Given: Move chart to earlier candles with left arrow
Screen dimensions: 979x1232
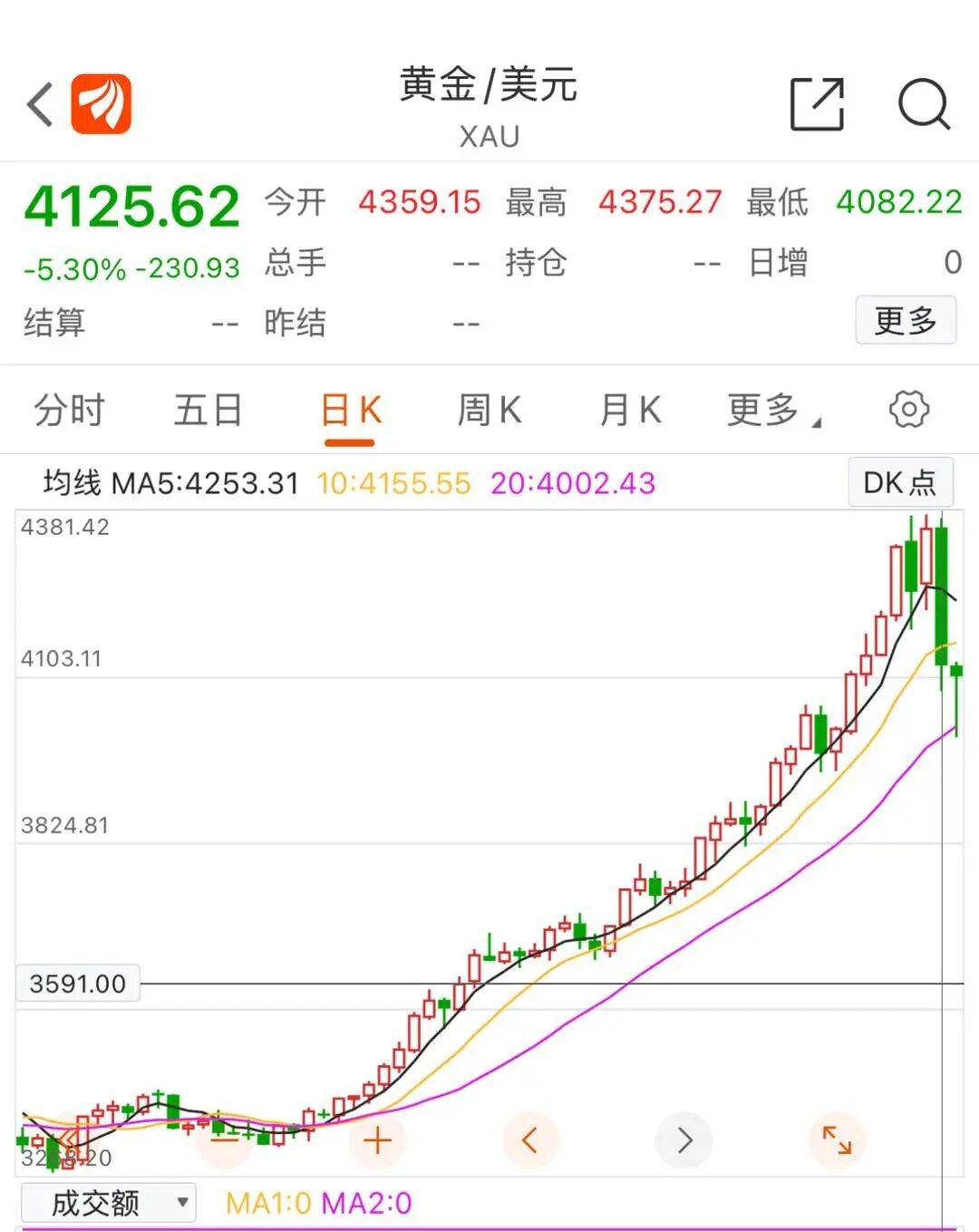Looking at the screenshot, I should tap(530, 1140).
